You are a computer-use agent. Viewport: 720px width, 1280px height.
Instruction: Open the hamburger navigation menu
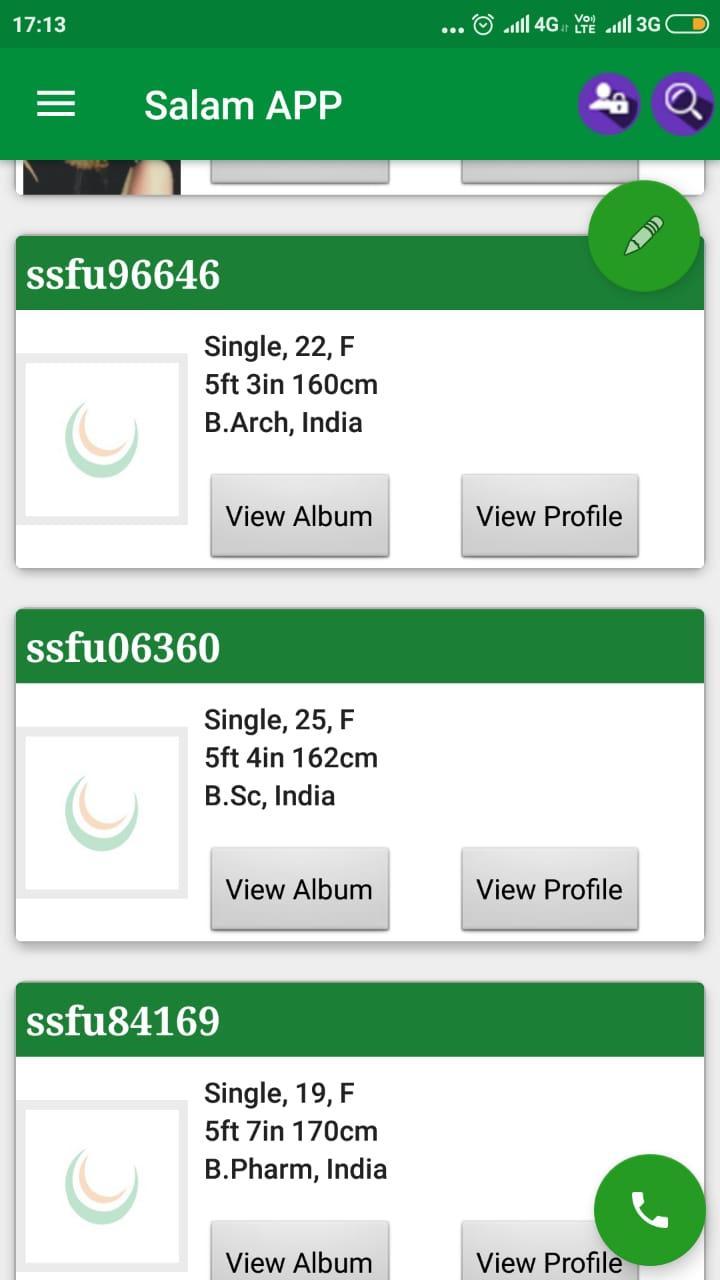56,104
